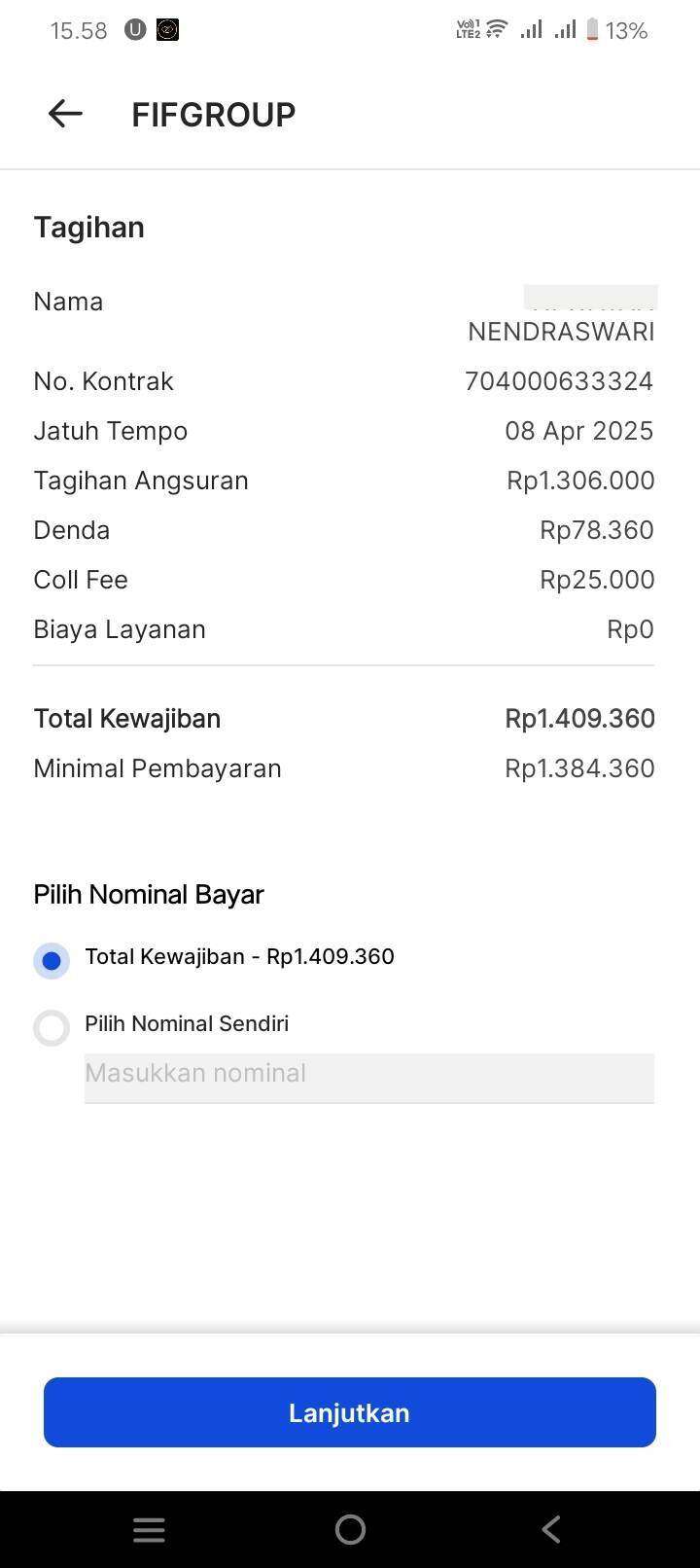Continue with the Lanjutkan button

pos(350,1412)
